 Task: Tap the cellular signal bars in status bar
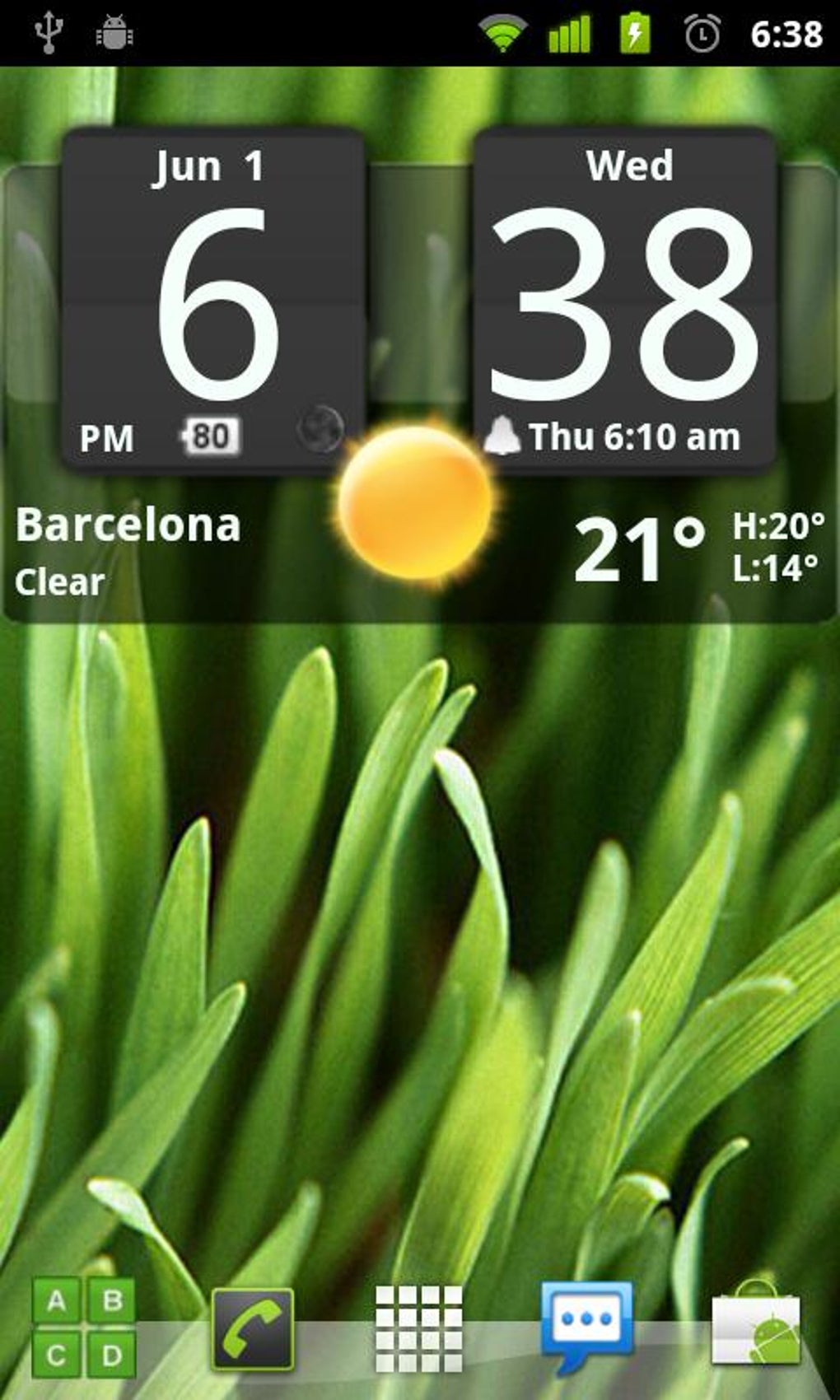tap(568, 31)
